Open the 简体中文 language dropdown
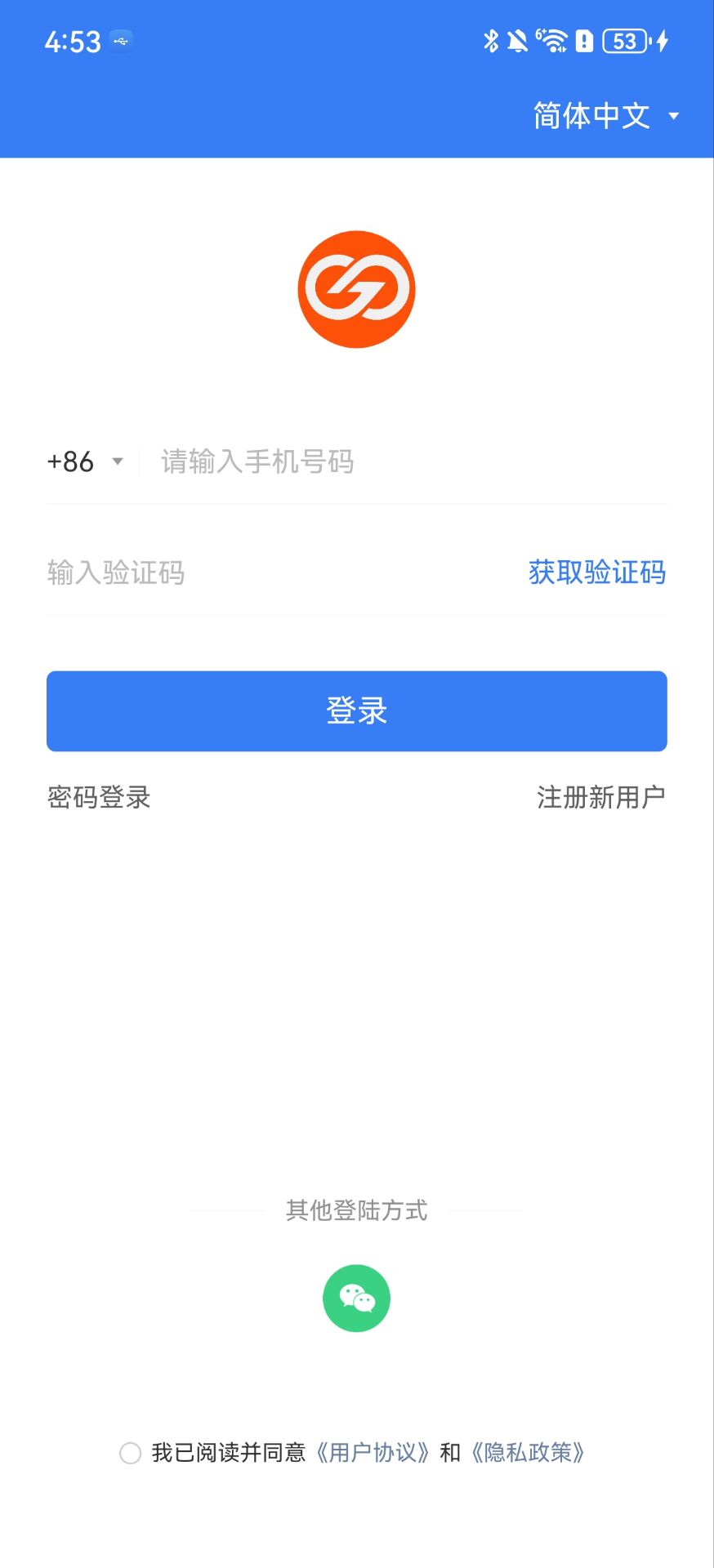The height and width of the screenshot is (1568, 714). point(591,116)
